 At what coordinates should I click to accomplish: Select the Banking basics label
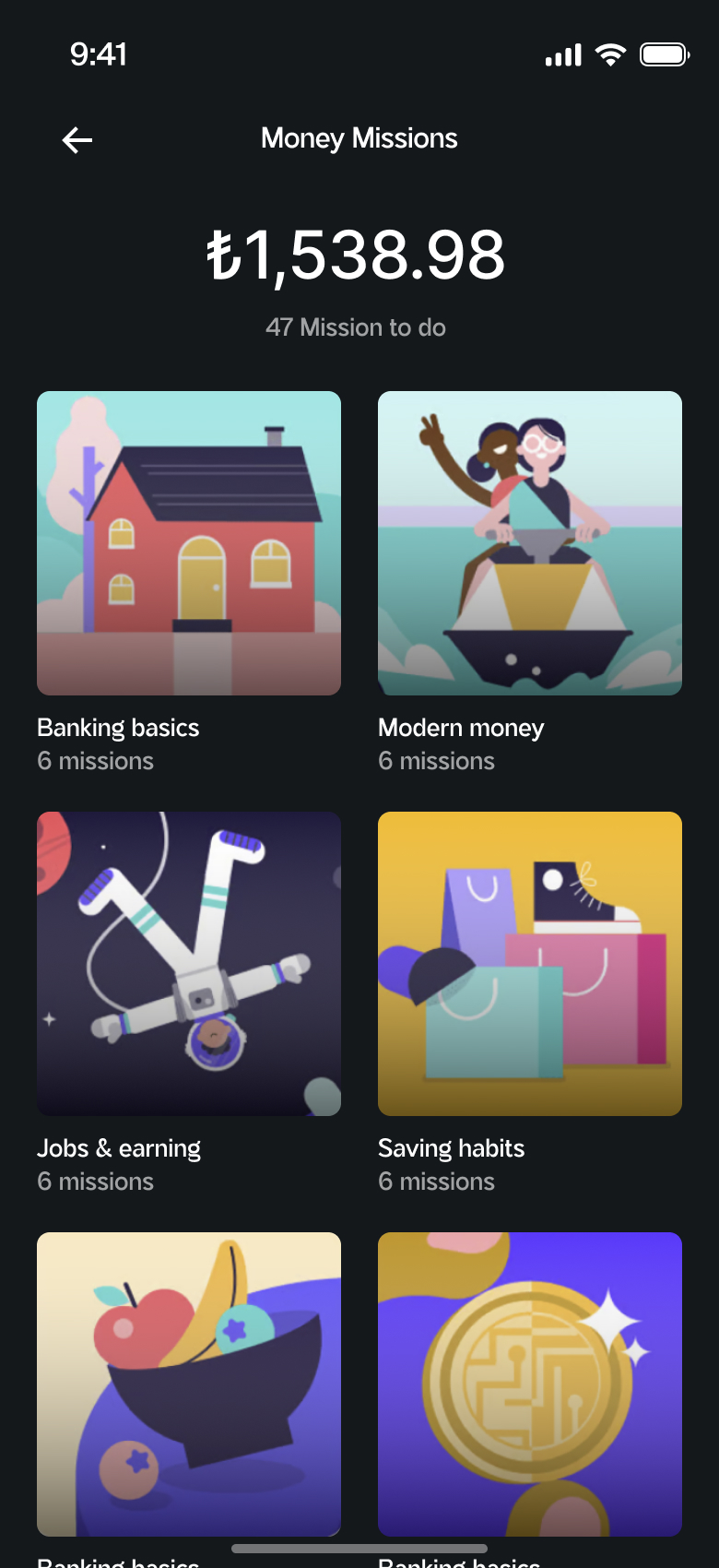pyautogui.click(x=118, y=728)
